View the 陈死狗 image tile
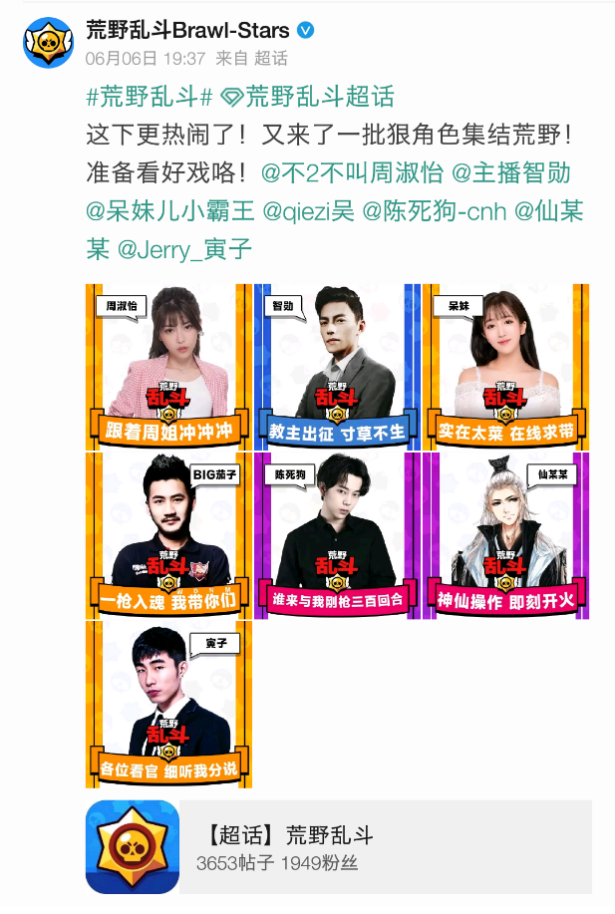 pyautogui.click(x=337, y=535)
